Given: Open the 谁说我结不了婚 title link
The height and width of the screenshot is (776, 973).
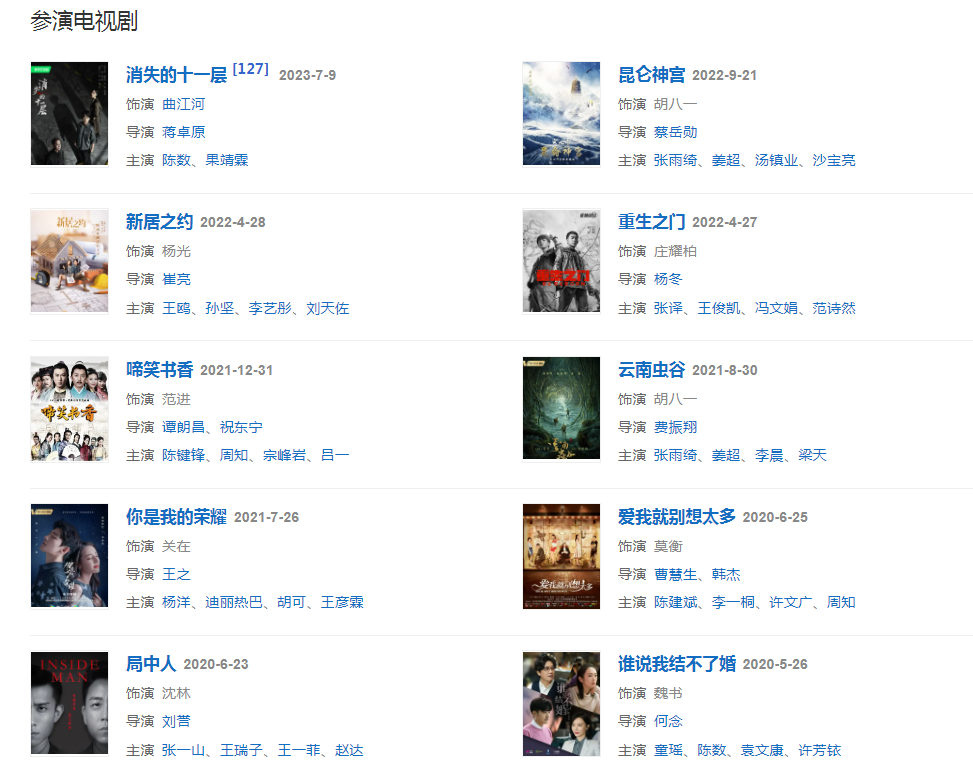Looking at the screenshot, I should tap(676, 664).
